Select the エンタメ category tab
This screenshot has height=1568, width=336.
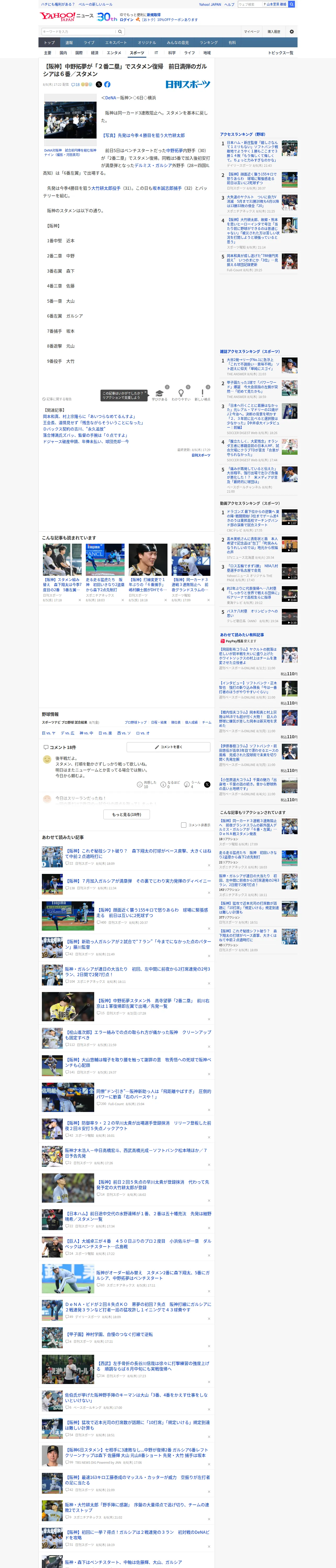114,53
